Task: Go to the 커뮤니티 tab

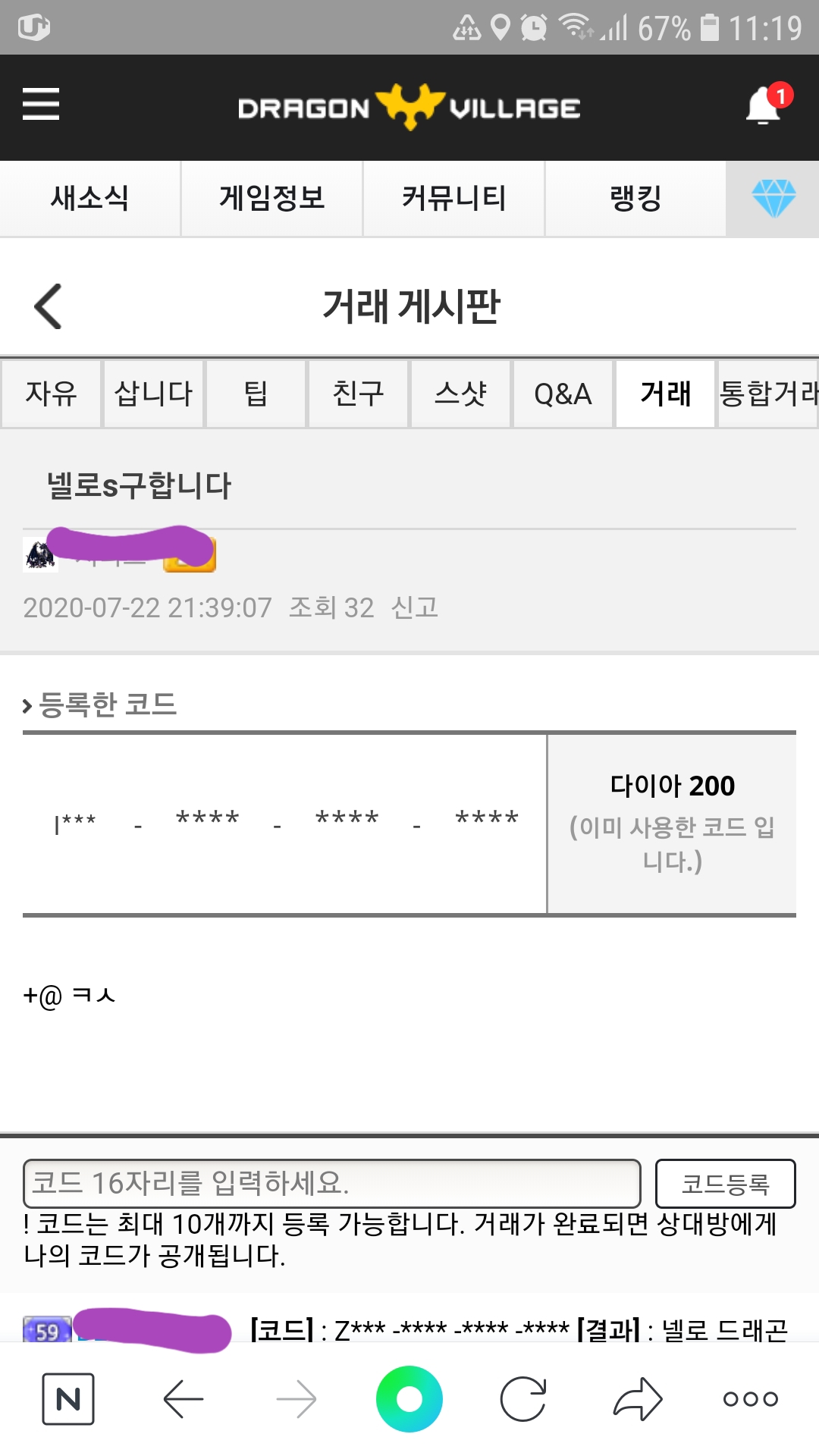Action: (453, 199)
